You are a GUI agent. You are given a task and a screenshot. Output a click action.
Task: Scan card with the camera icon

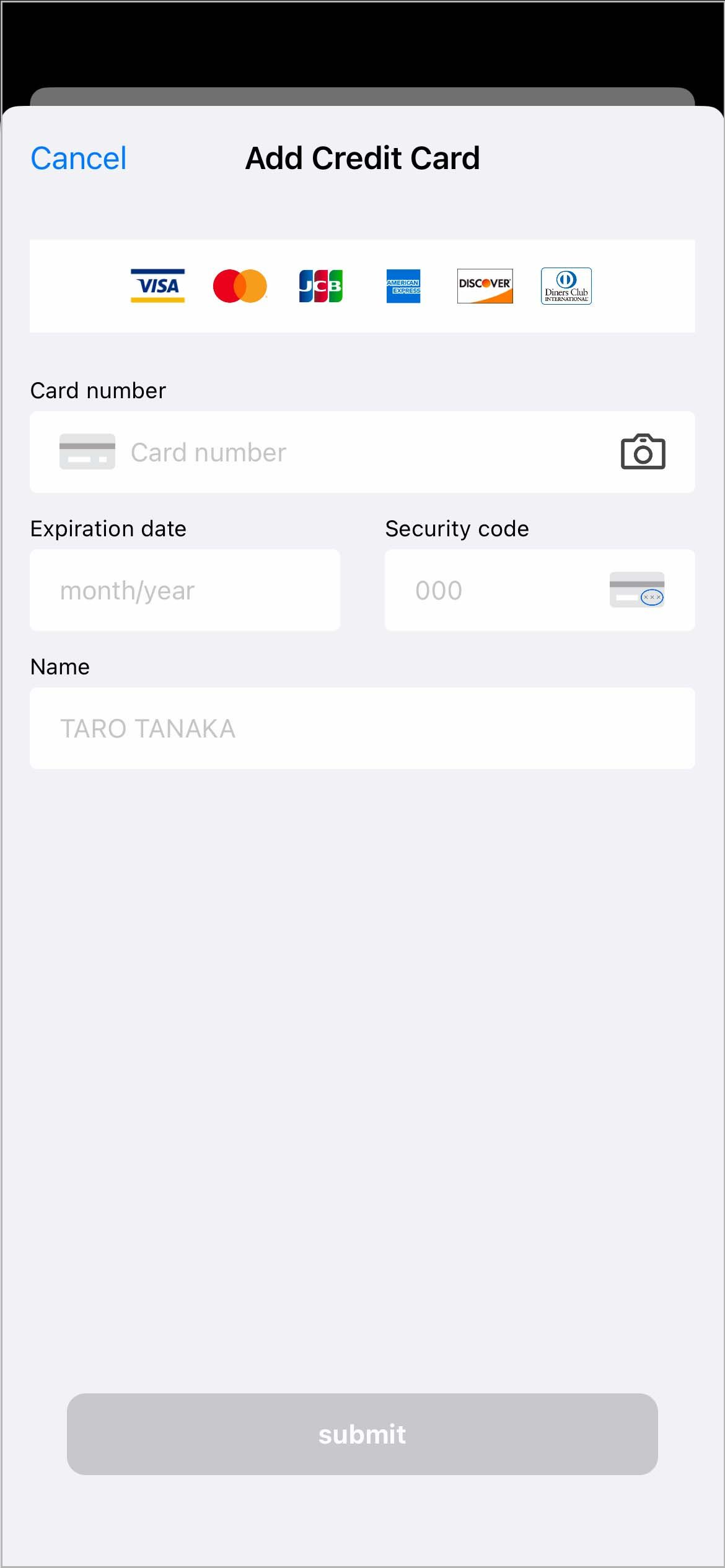643,452
